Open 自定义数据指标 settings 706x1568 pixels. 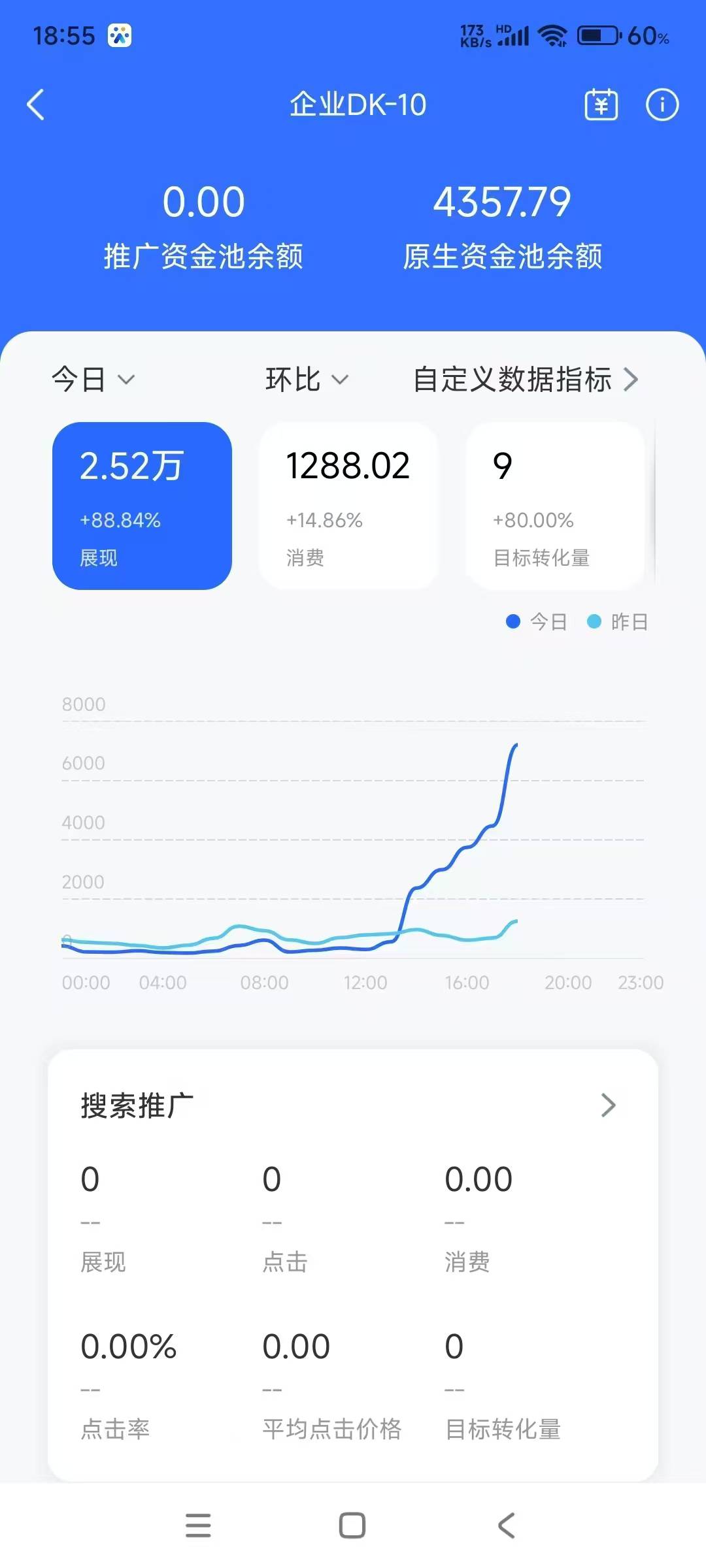[x=525, y=380]
